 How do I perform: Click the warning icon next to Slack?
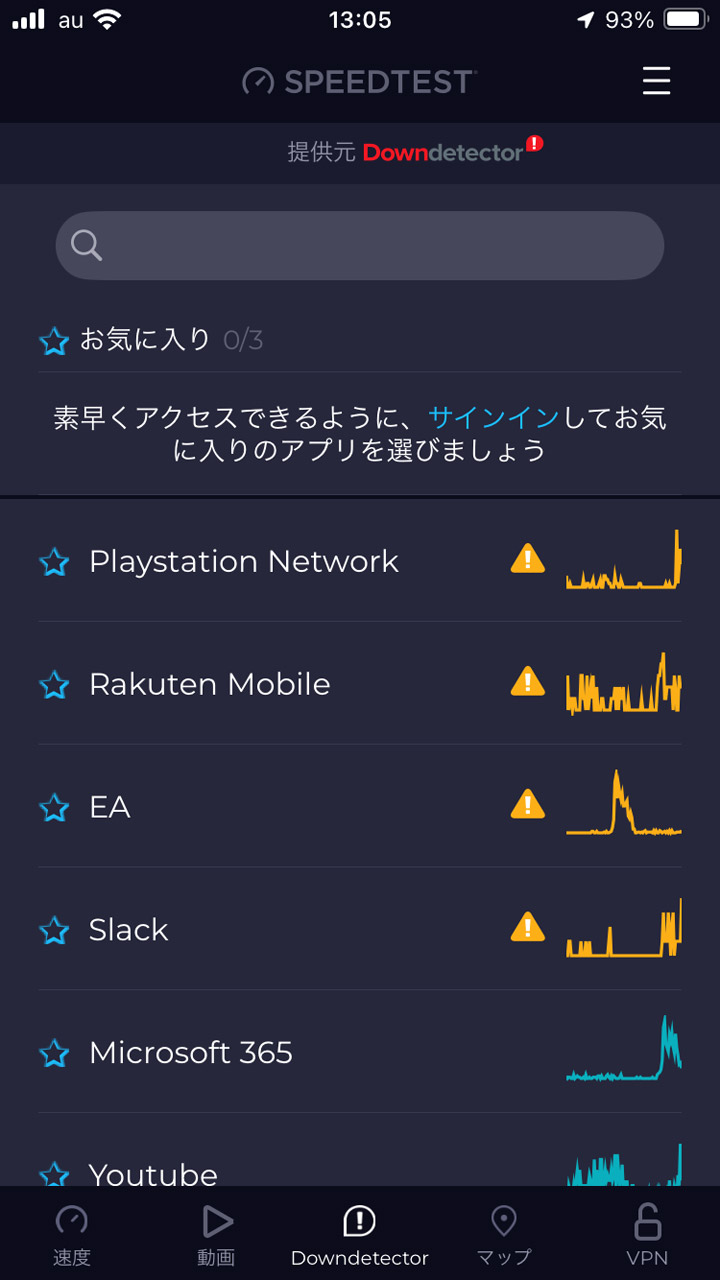click(527, 929)
